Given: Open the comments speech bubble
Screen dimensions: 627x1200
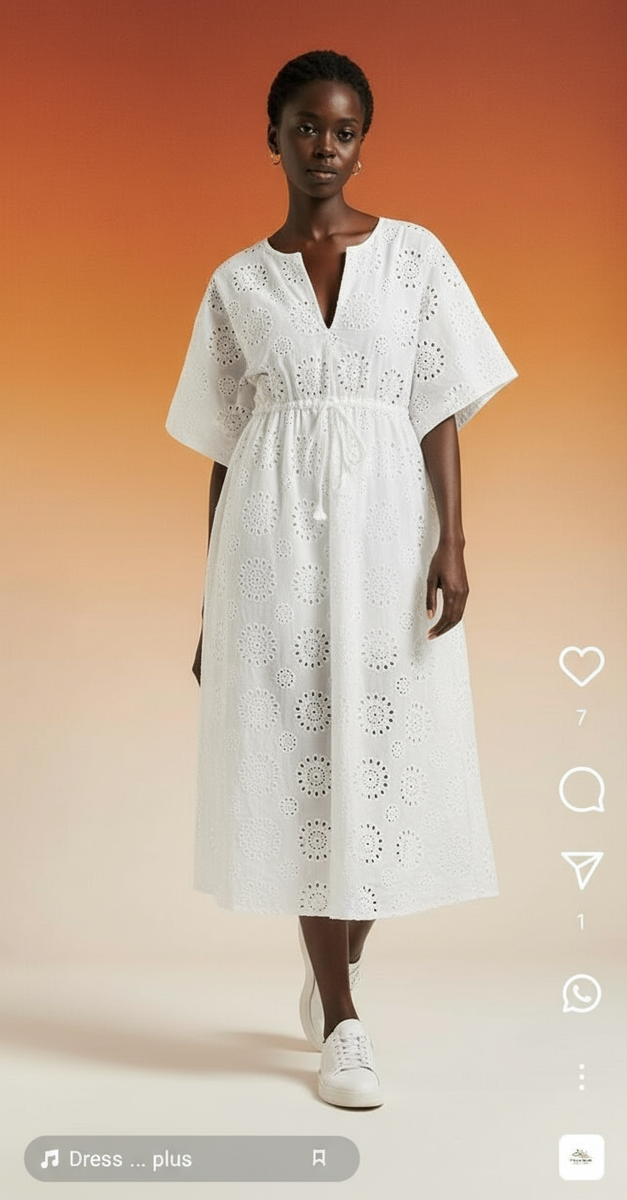Looking at the screenshot, I should pyautogui.click(x=581, y=790).
